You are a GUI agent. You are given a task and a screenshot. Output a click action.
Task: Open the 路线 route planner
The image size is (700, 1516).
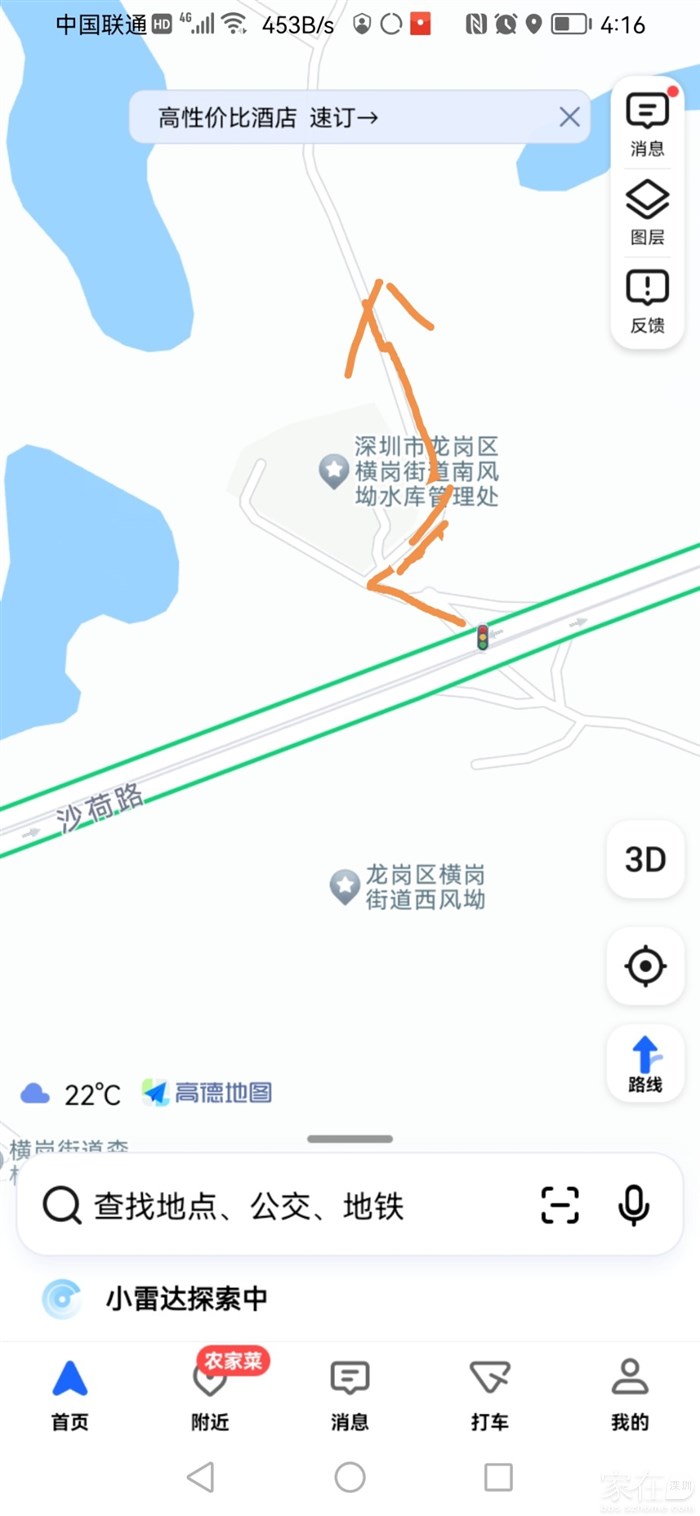(645, 1064)
